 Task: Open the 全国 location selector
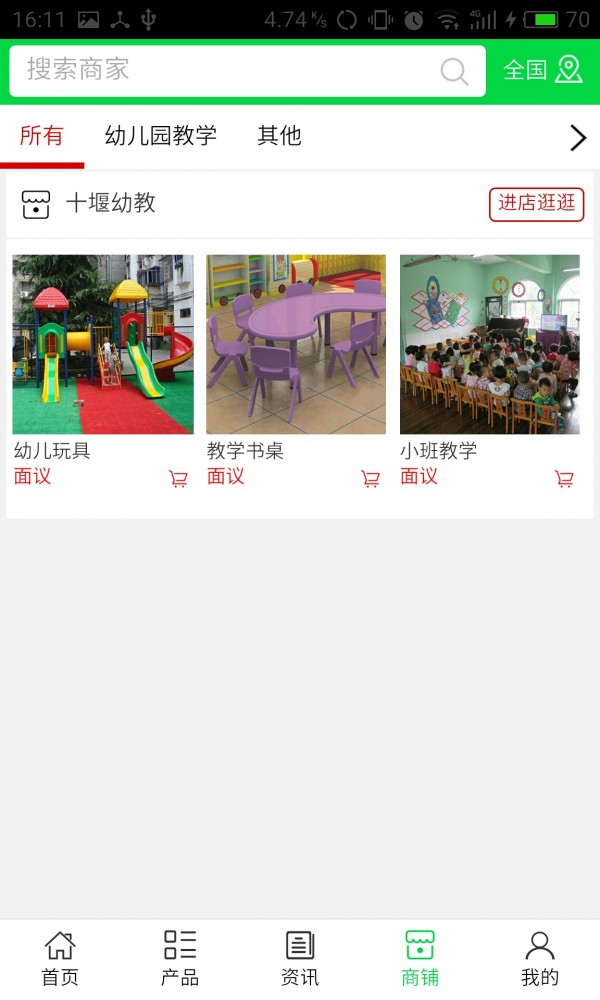tap(542, 70)
